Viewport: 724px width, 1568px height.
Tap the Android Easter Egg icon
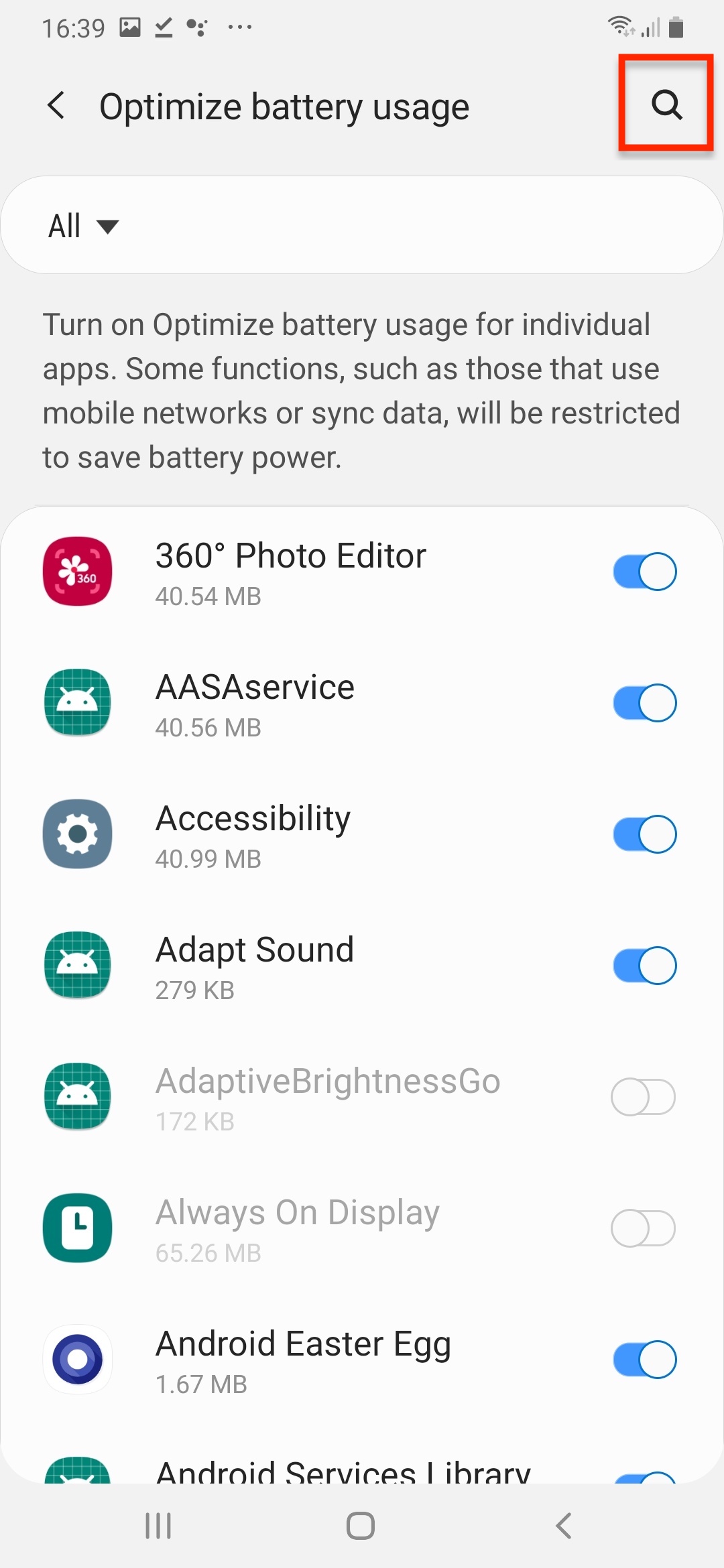click(77, 1359)
